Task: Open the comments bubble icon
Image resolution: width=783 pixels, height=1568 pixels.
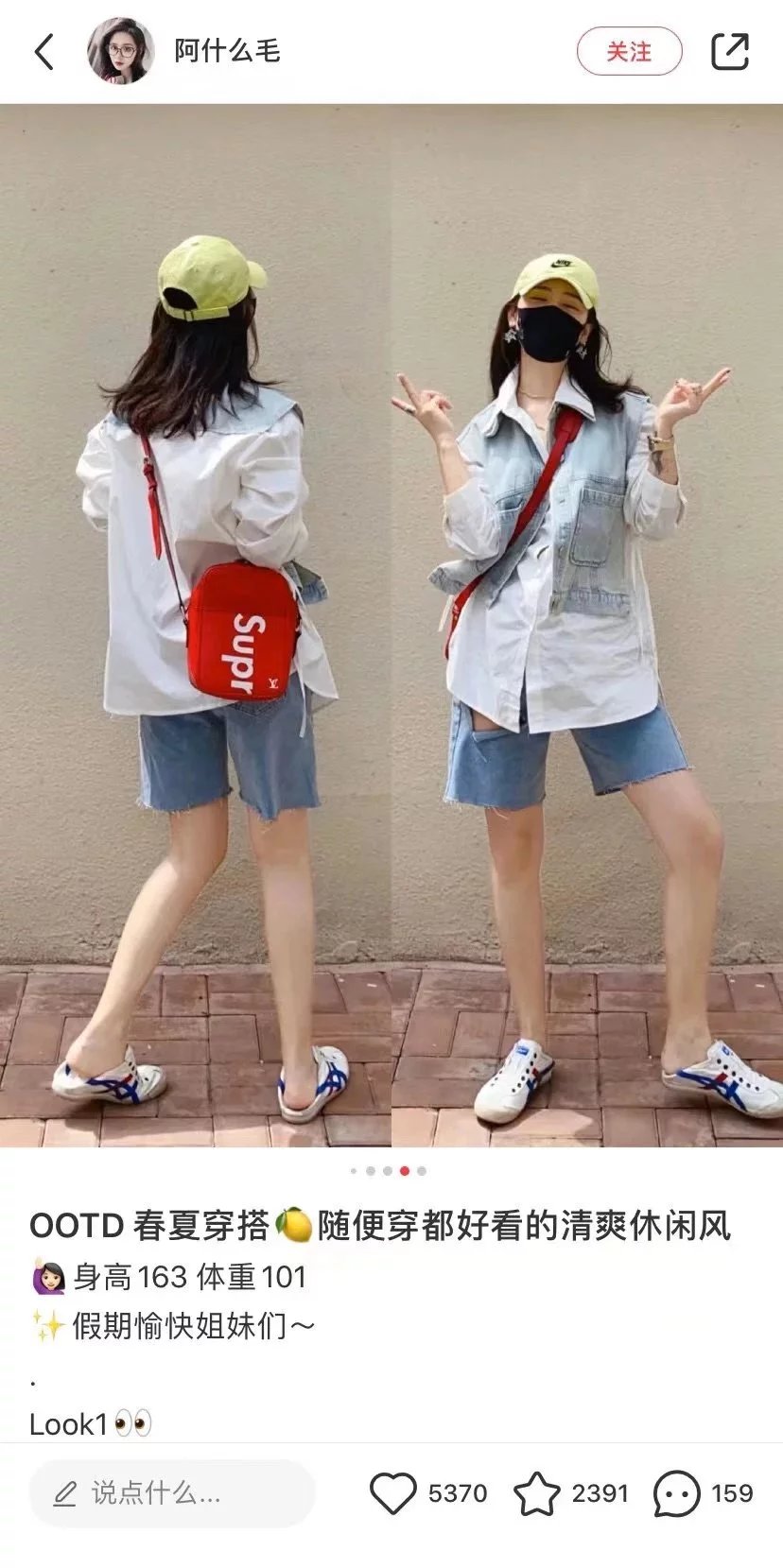Action: 677,1493
